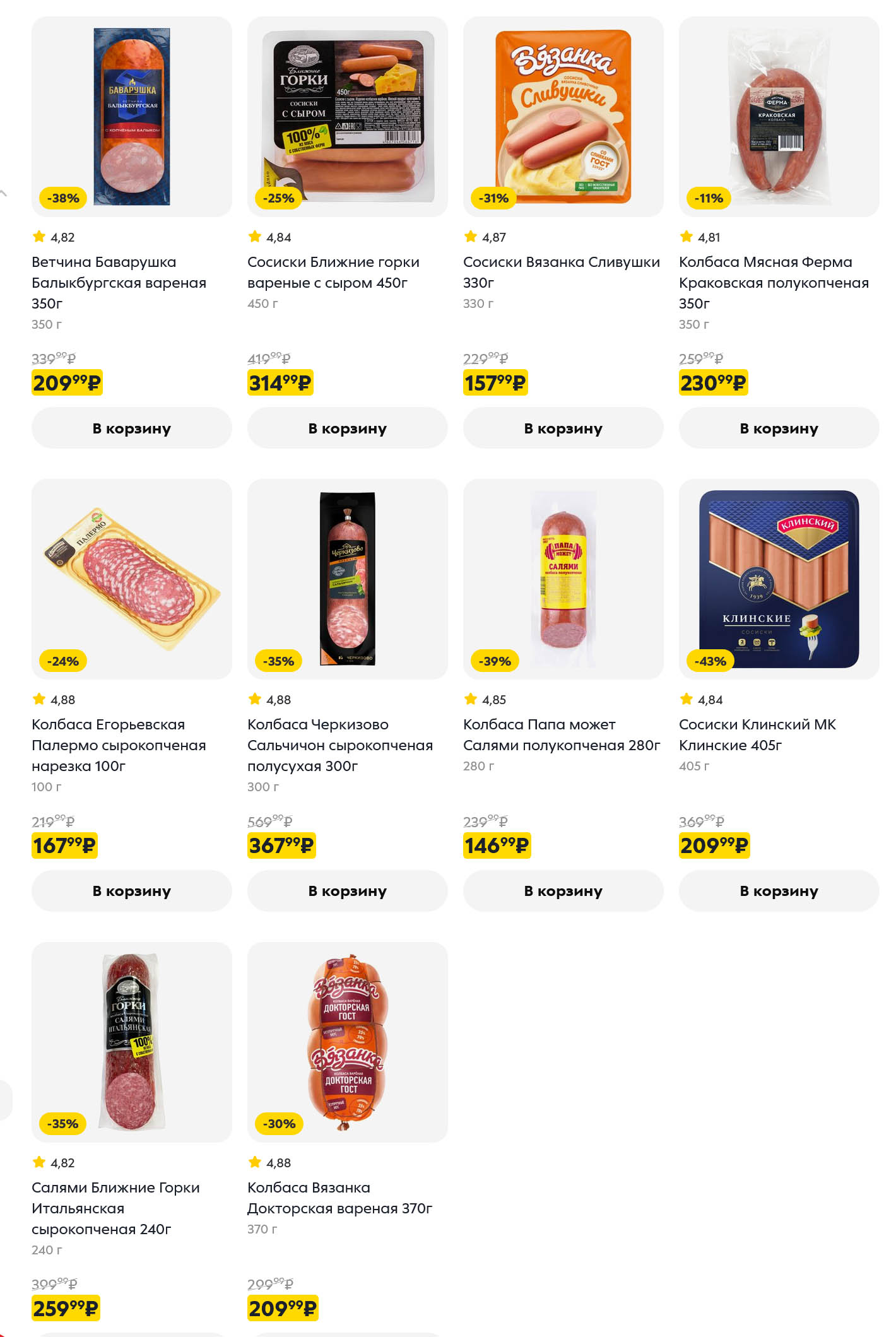View Колбаса Вязанка Докторская product image

coord(347,1042)
